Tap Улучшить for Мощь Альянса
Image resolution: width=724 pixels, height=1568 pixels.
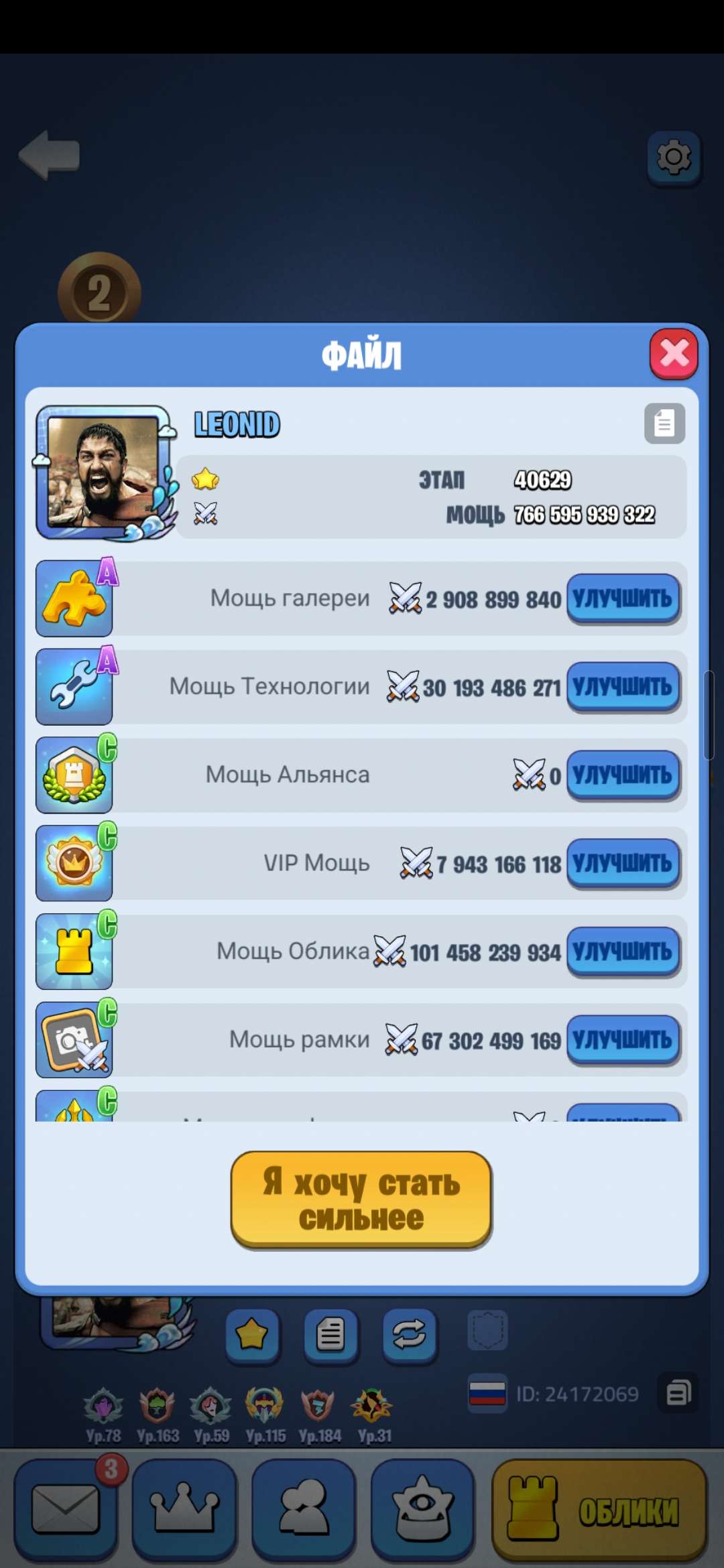pos(623,775)
